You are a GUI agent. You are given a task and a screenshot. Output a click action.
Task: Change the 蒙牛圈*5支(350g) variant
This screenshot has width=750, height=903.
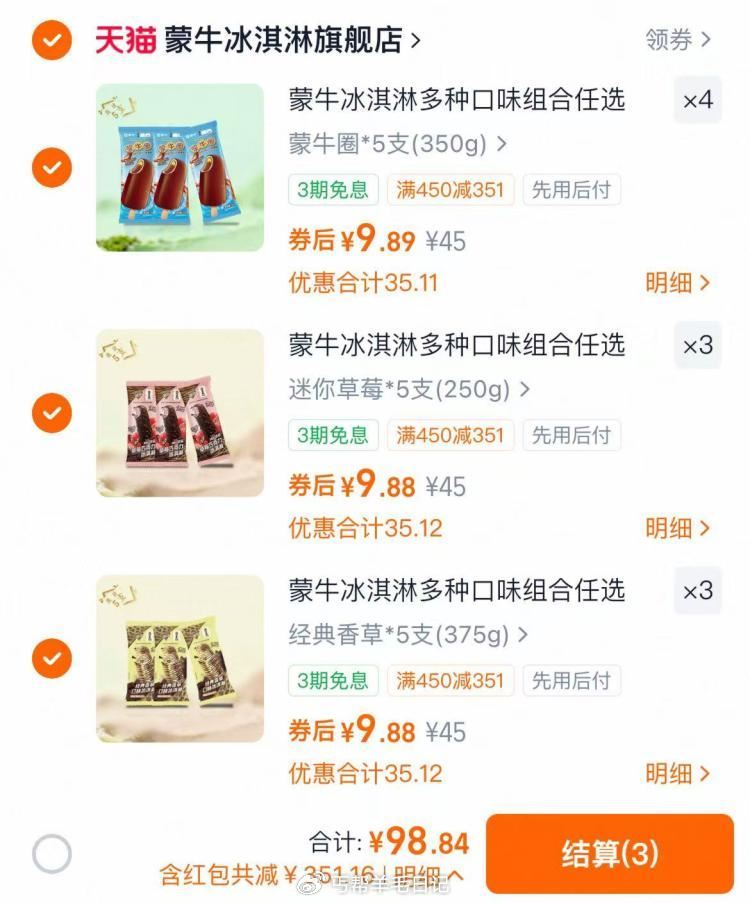tap(397, 144)
